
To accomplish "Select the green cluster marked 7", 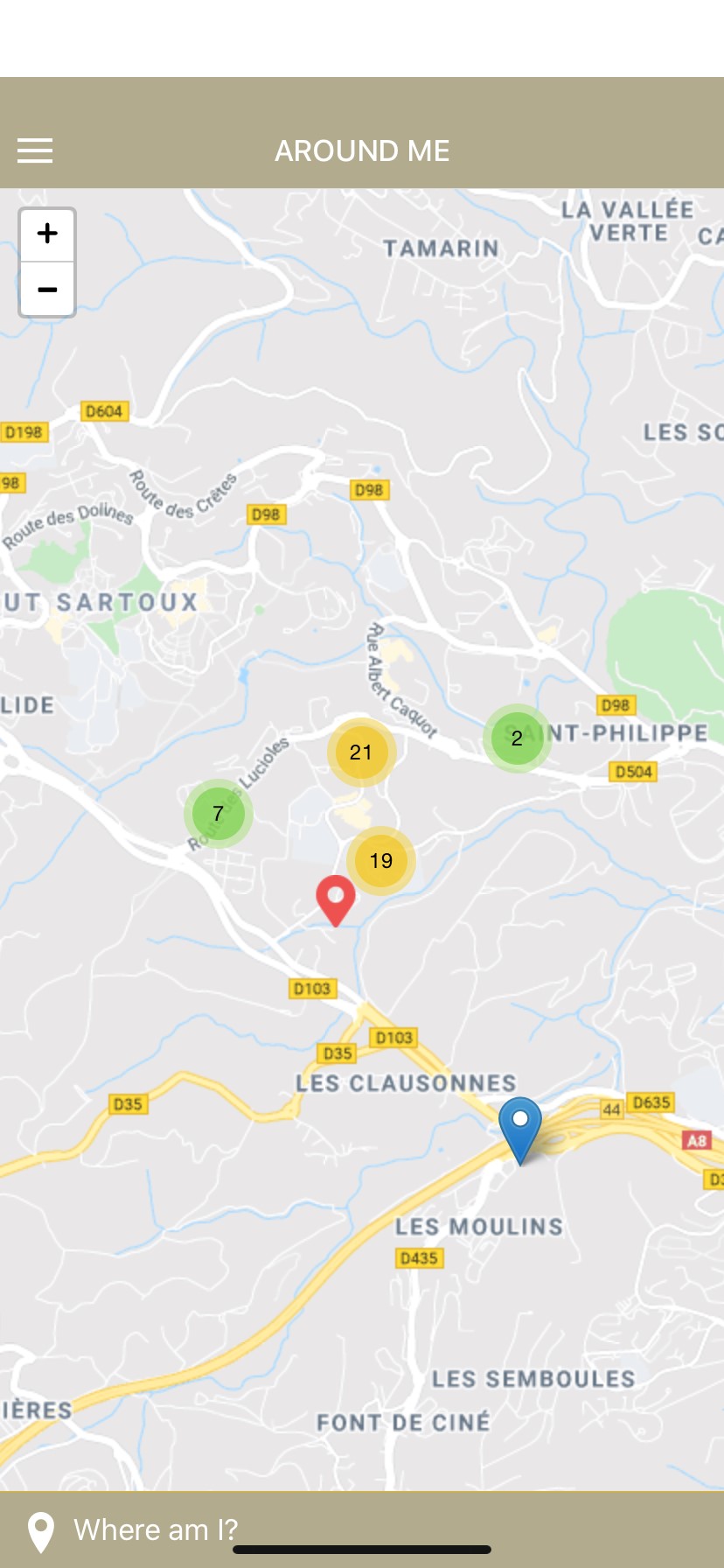I will tap(218, 814).
